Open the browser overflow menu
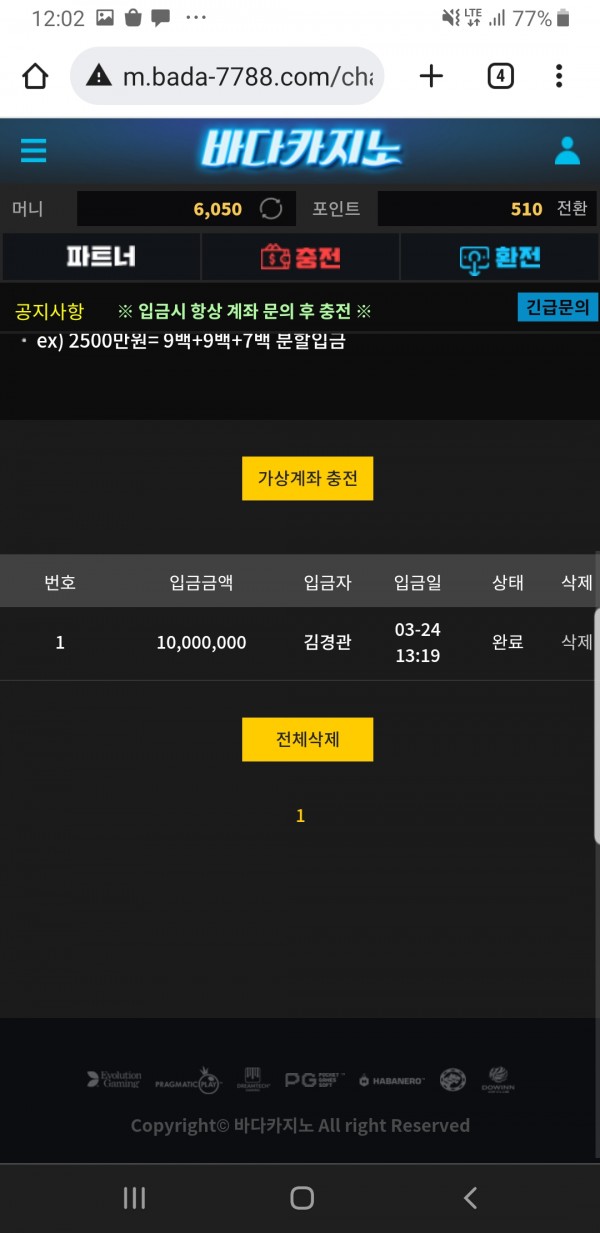 [559, 76]
